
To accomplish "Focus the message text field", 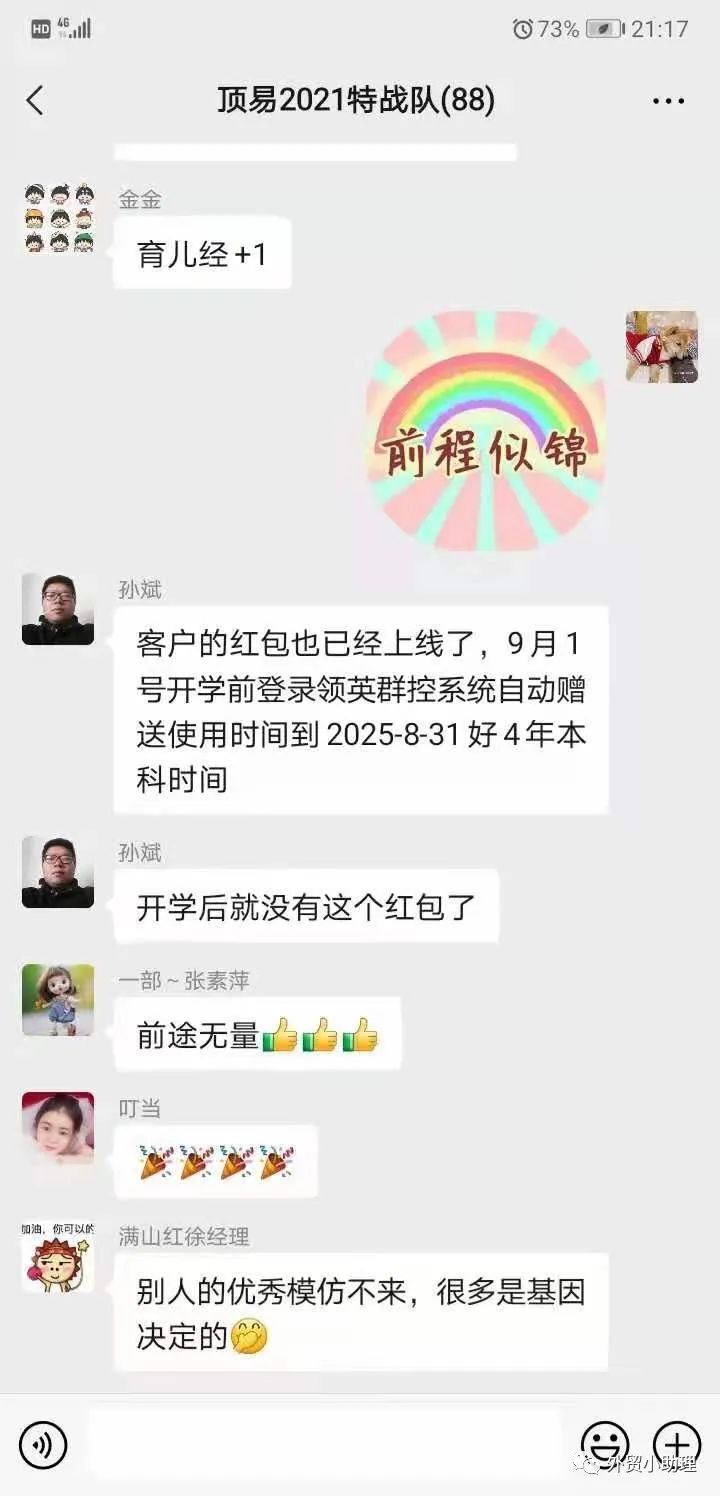I will point(325,1445).
